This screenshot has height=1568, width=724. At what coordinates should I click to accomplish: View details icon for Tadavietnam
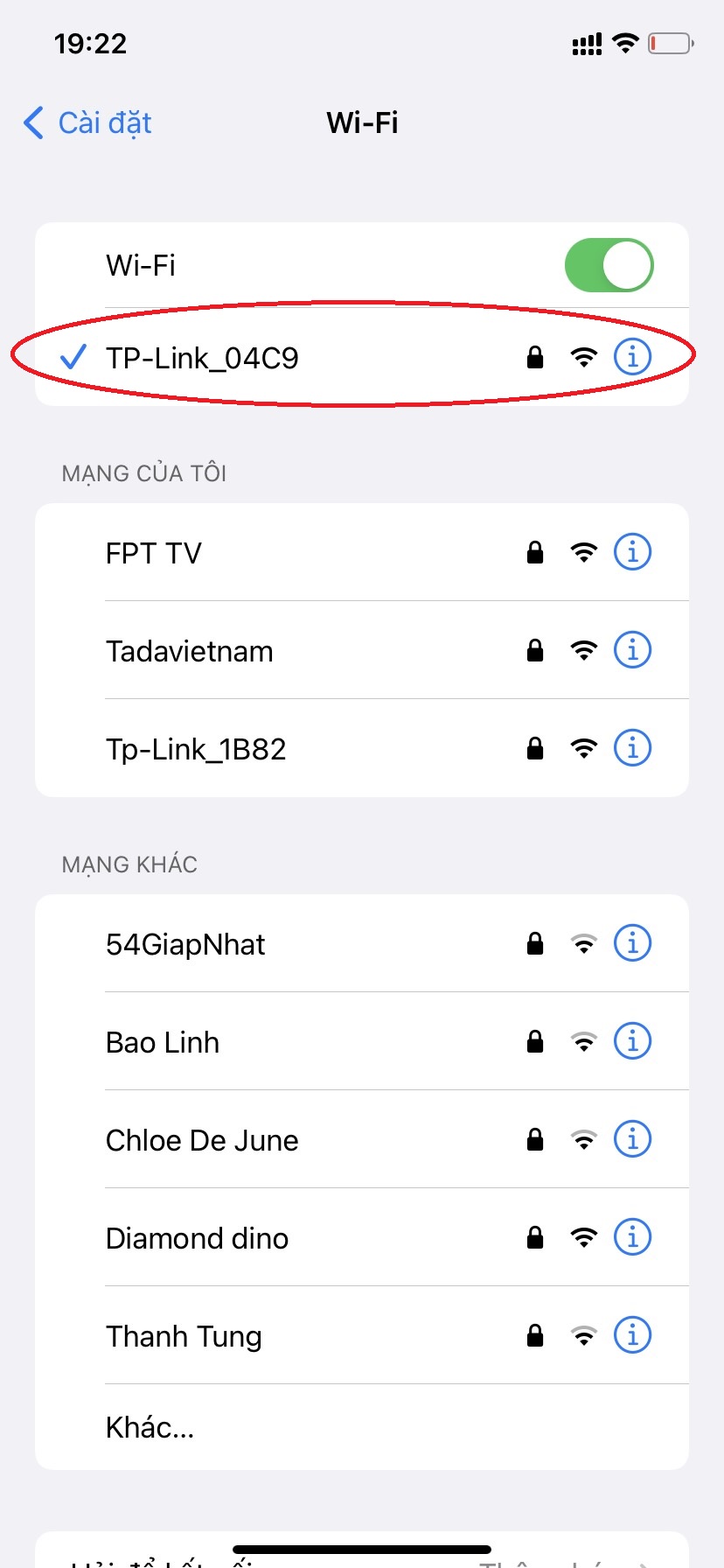[632, 650]
